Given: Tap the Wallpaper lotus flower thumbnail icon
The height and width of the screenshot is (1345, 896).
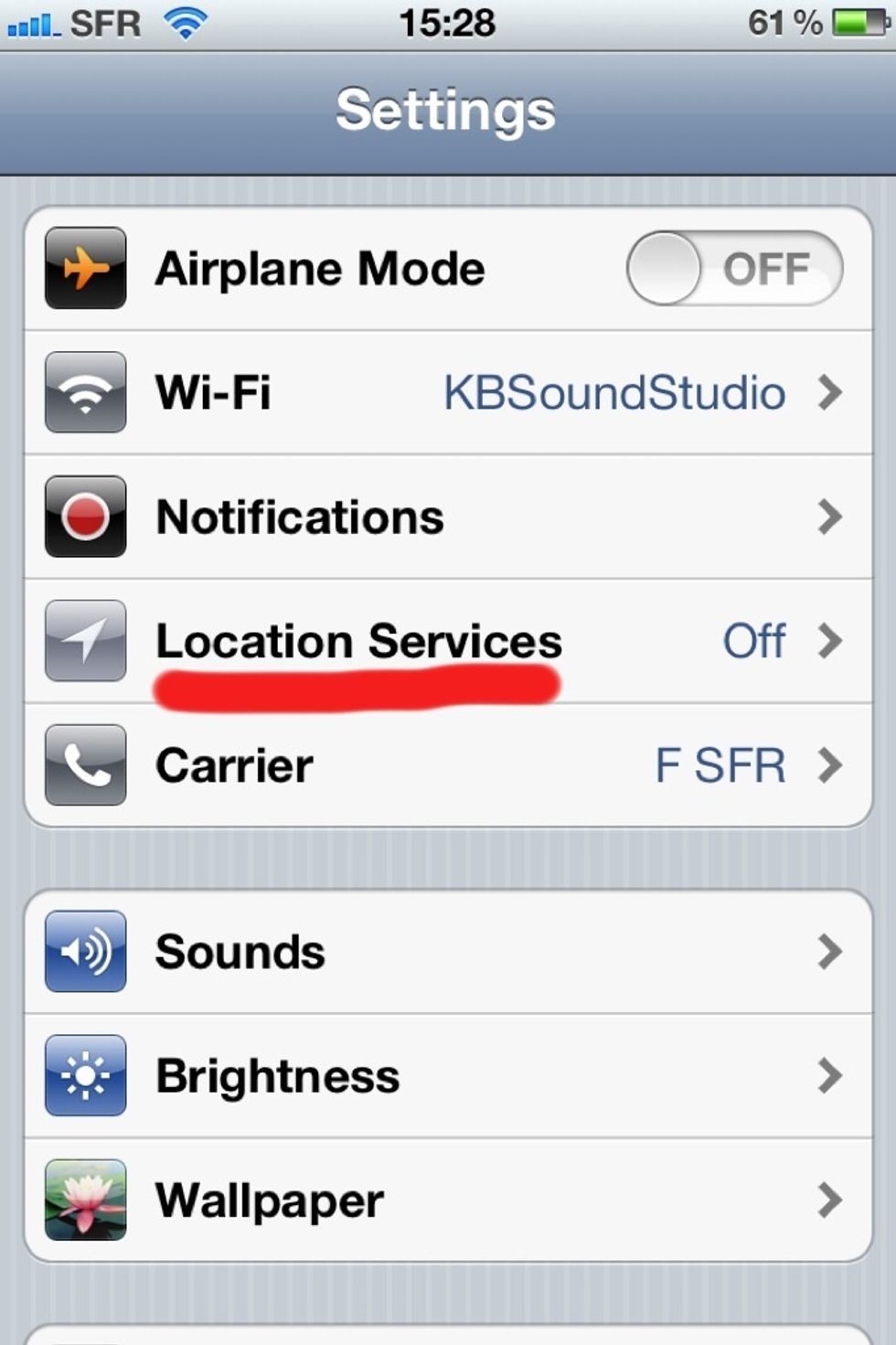Looking at the screenshot, I should (84, 1200).
